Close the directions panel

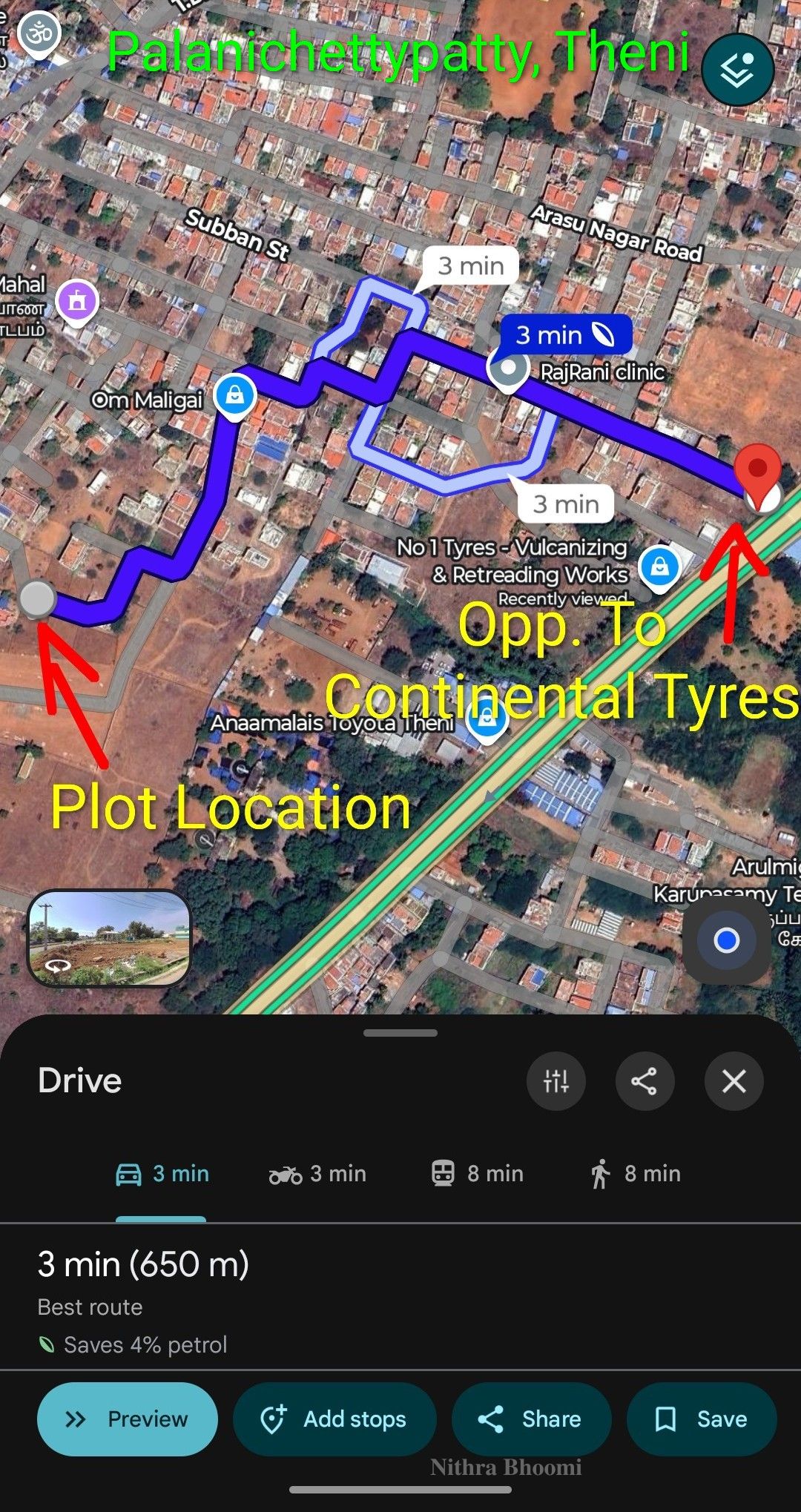pyautogui.click(x=734, y=1081)
